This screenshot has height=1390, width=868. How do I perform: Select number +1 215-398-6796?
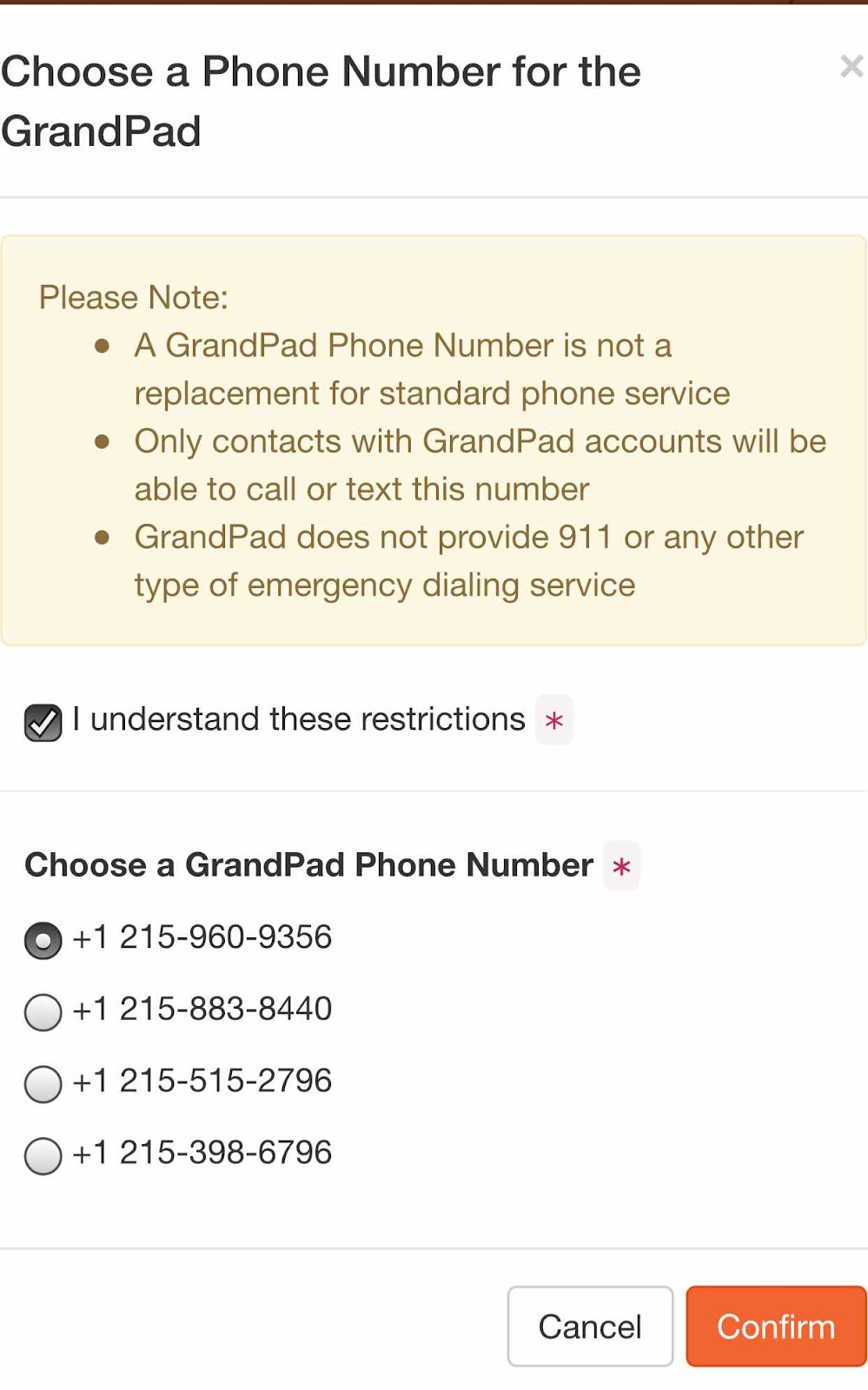pos(43,1155)
